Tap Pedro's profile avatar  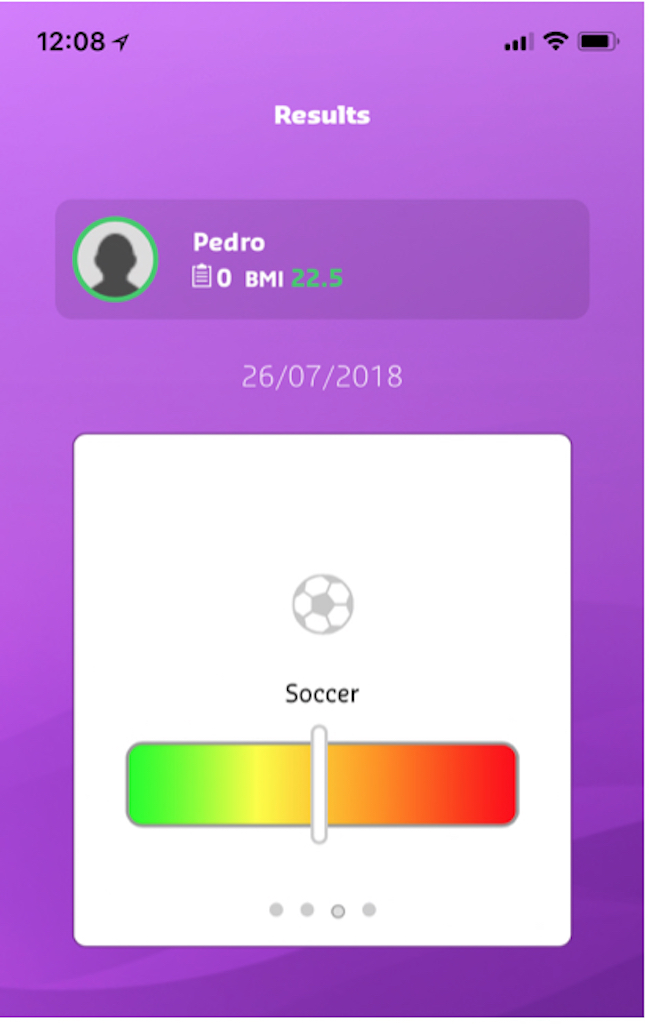click(115, 259)
